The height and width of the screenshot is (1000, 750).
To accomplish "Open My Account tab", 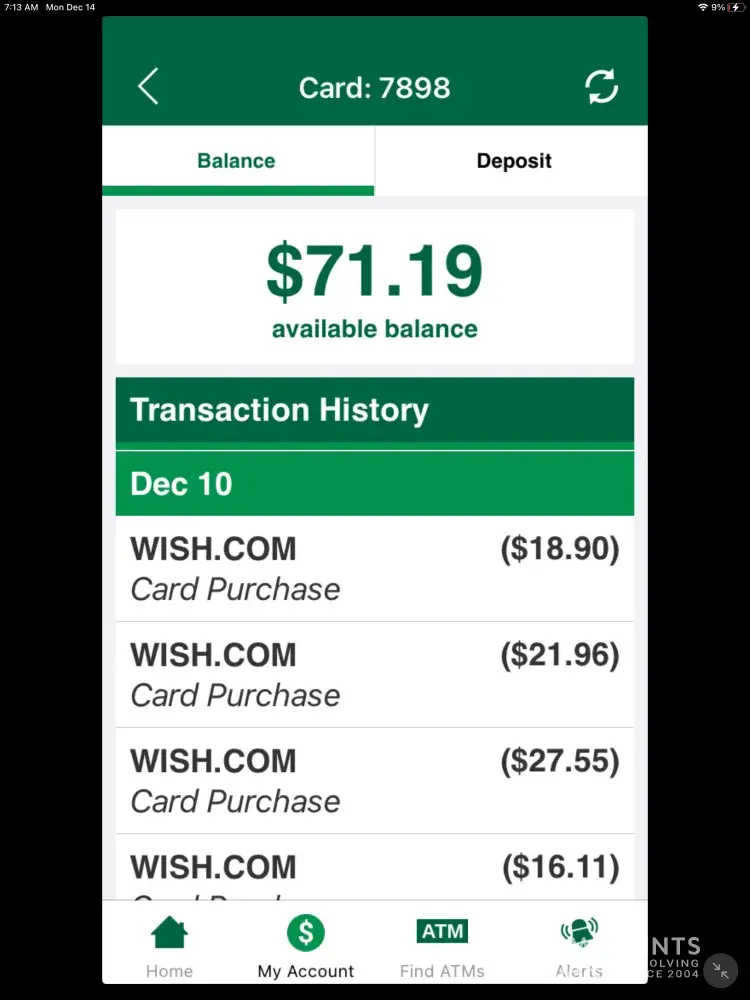I will coord(305,946).
